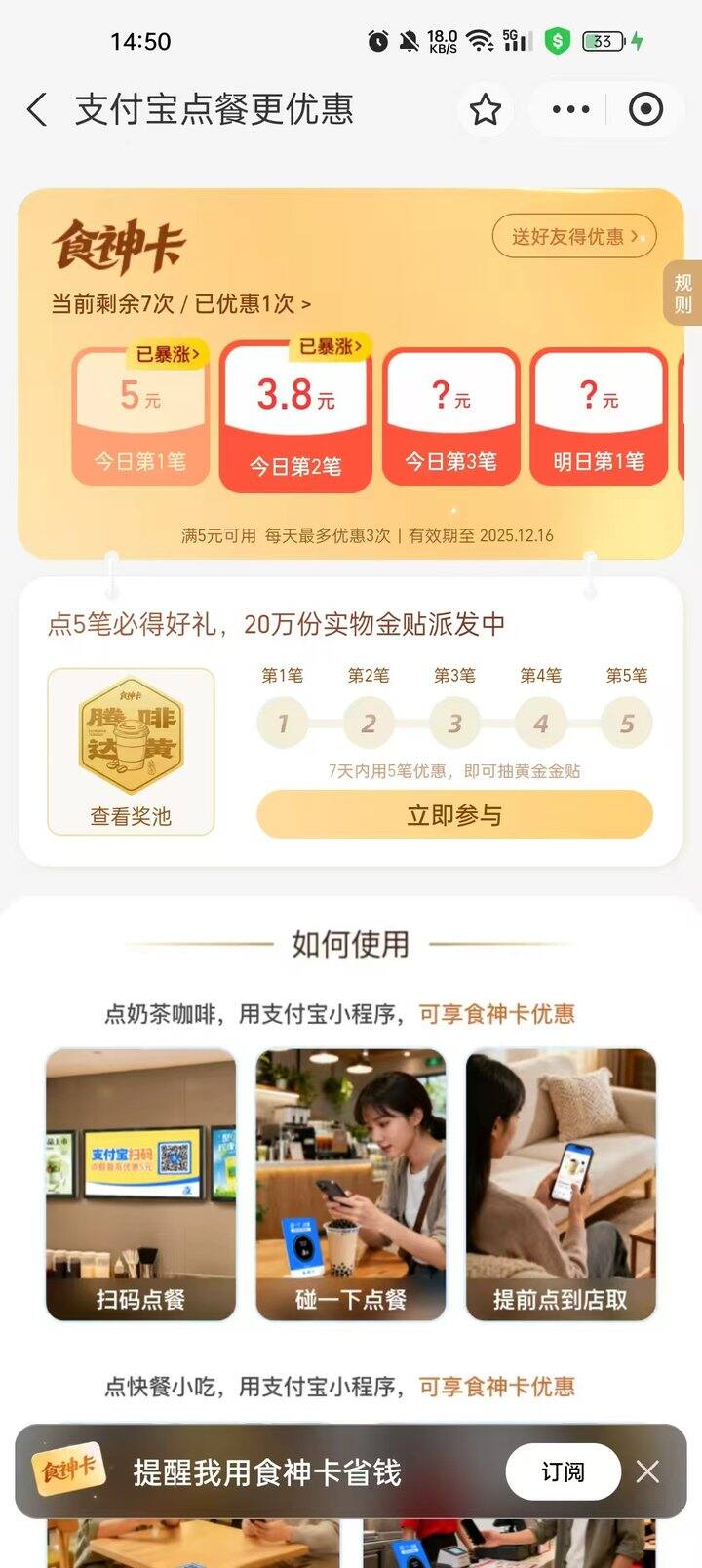Viewport: 702px width, 1568px height.
Task: Tap 立即参与 to join the activity
Action: coord(454,815)
